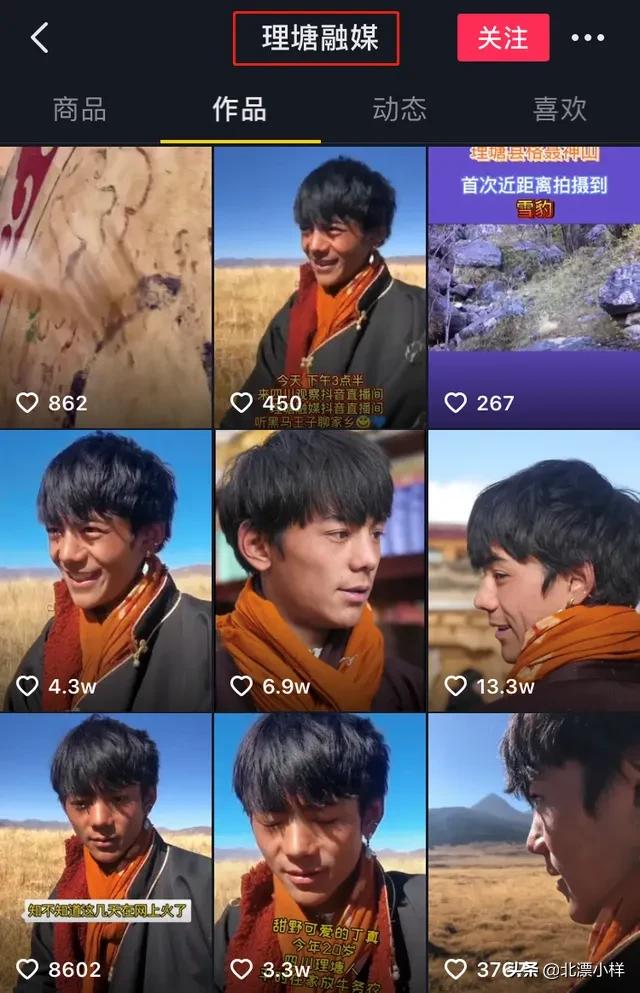Play the video with 6.9w likes
The width and height of the screenshot is (640, 993).
320,570
